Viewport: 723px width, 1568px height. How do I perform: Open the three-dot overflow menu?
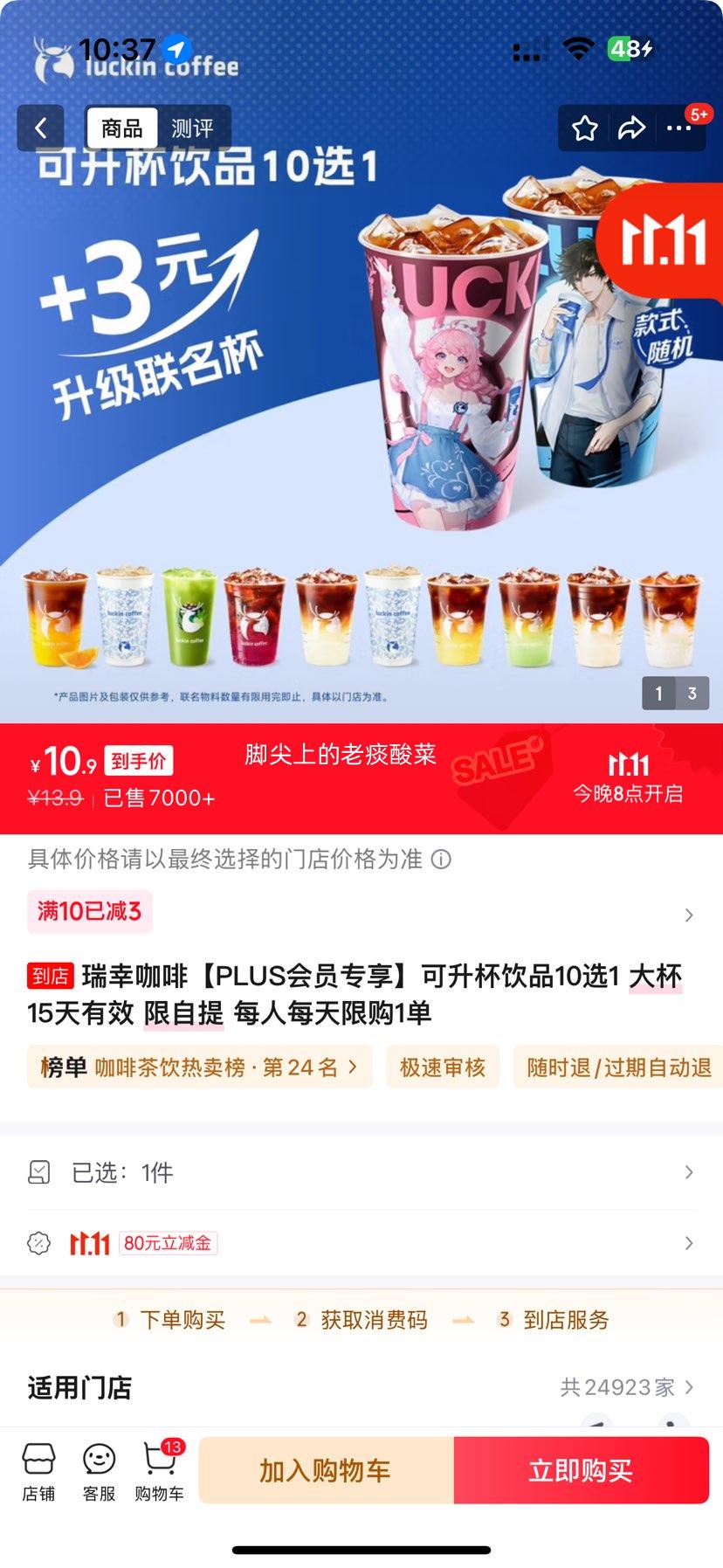pos(678,128)
